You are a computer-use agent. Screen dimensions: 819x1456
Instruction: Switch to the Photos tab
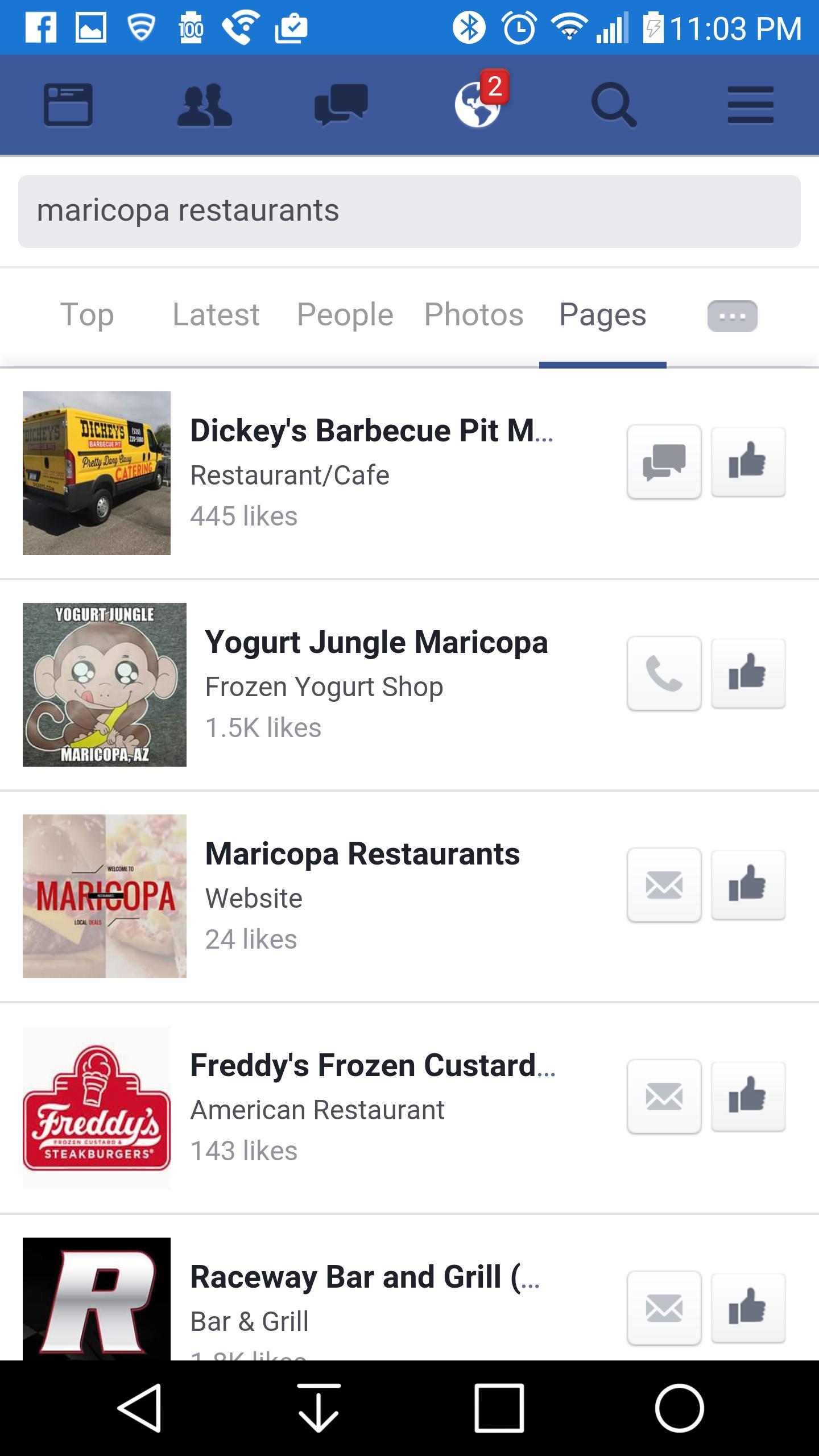pos(474,315)
